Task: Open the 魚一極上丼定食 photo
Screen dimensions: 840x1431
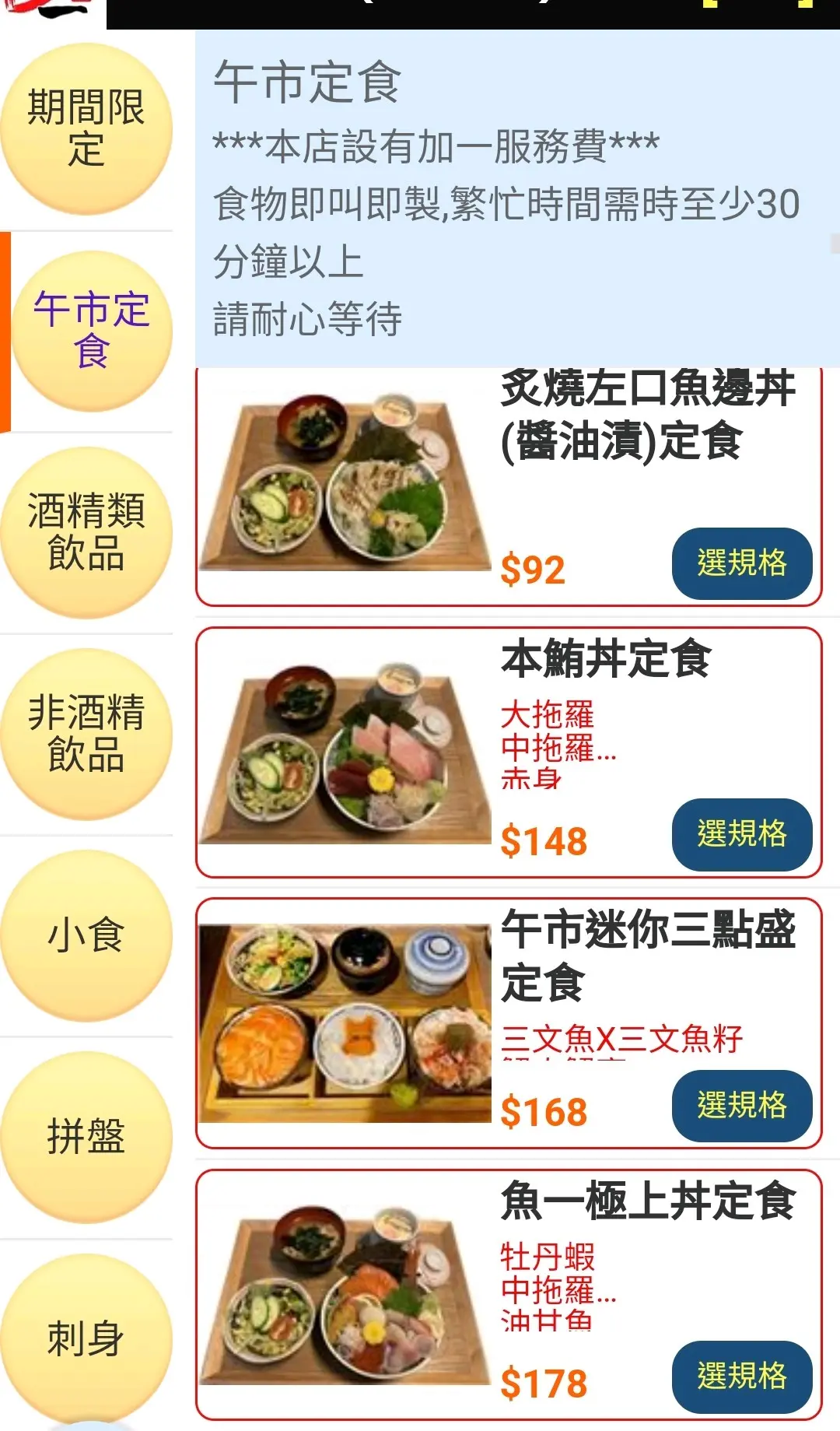Action: pyautogui.click(x=345, y=1295)
